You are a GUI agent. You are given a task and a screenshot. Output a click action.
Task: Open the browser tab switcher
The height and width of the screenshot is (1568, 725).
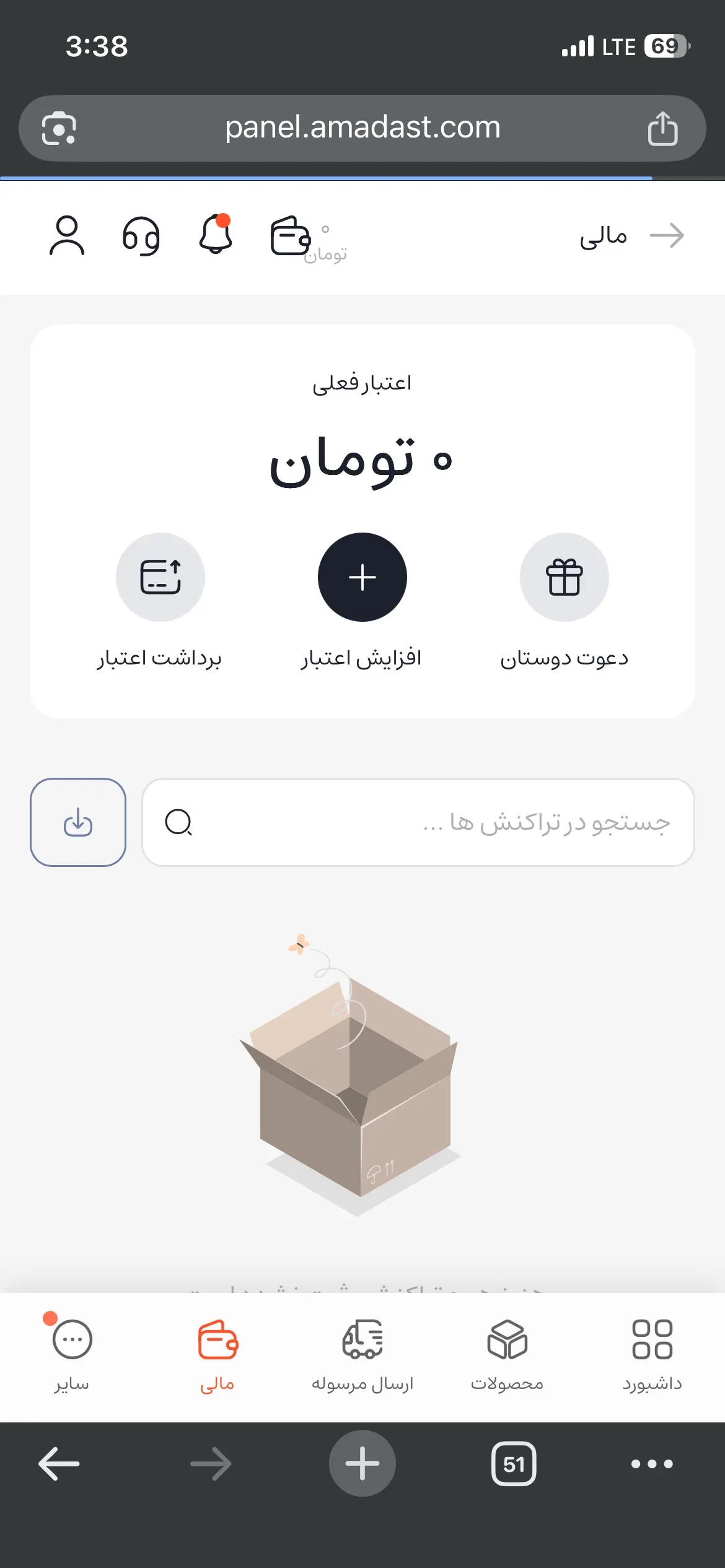click(x=514, y=1464)
